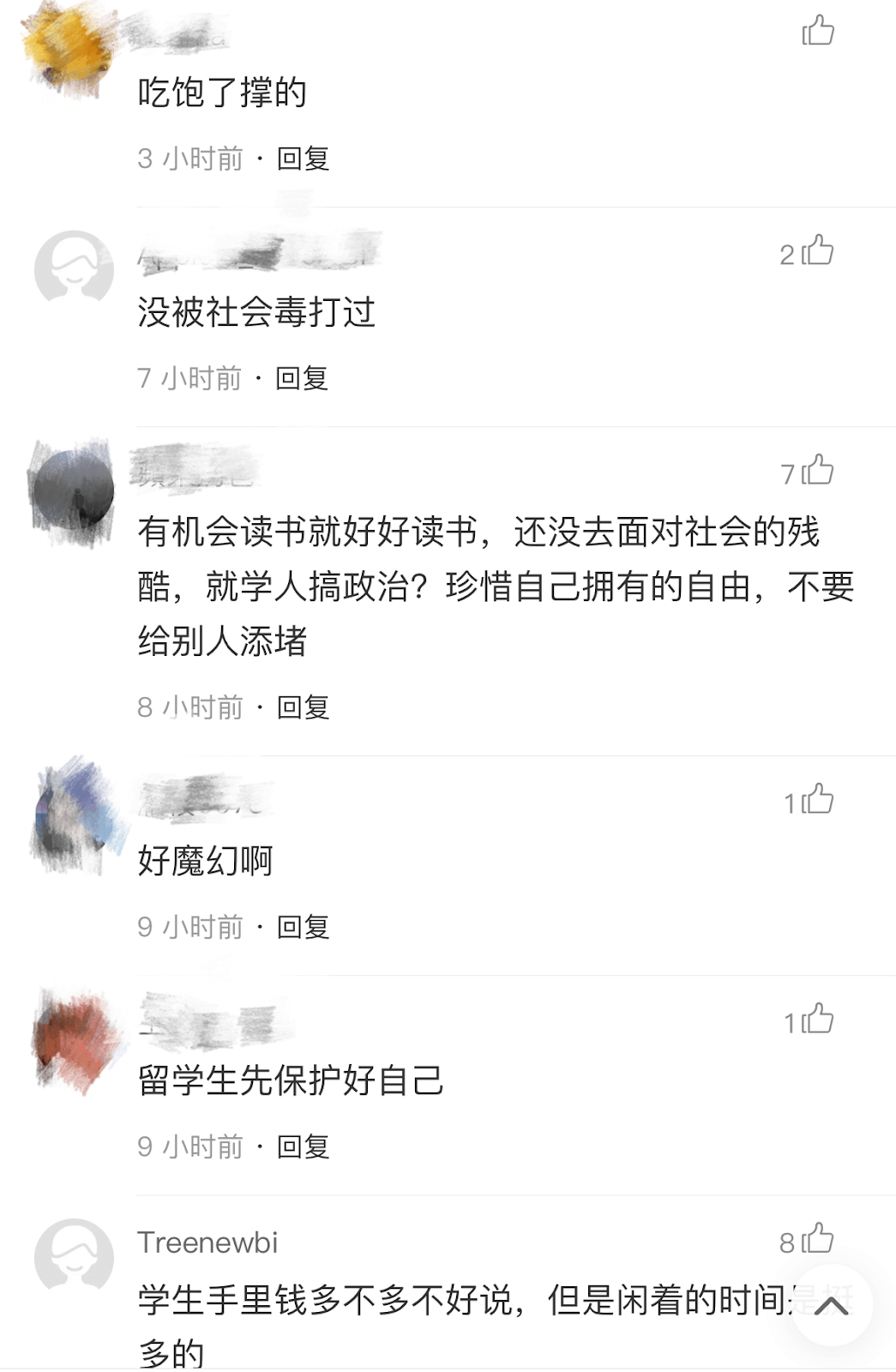This screenshot has height=1372, width=896.
Task: Like the comment 吃饱了撑的
Action: [817, 31]
